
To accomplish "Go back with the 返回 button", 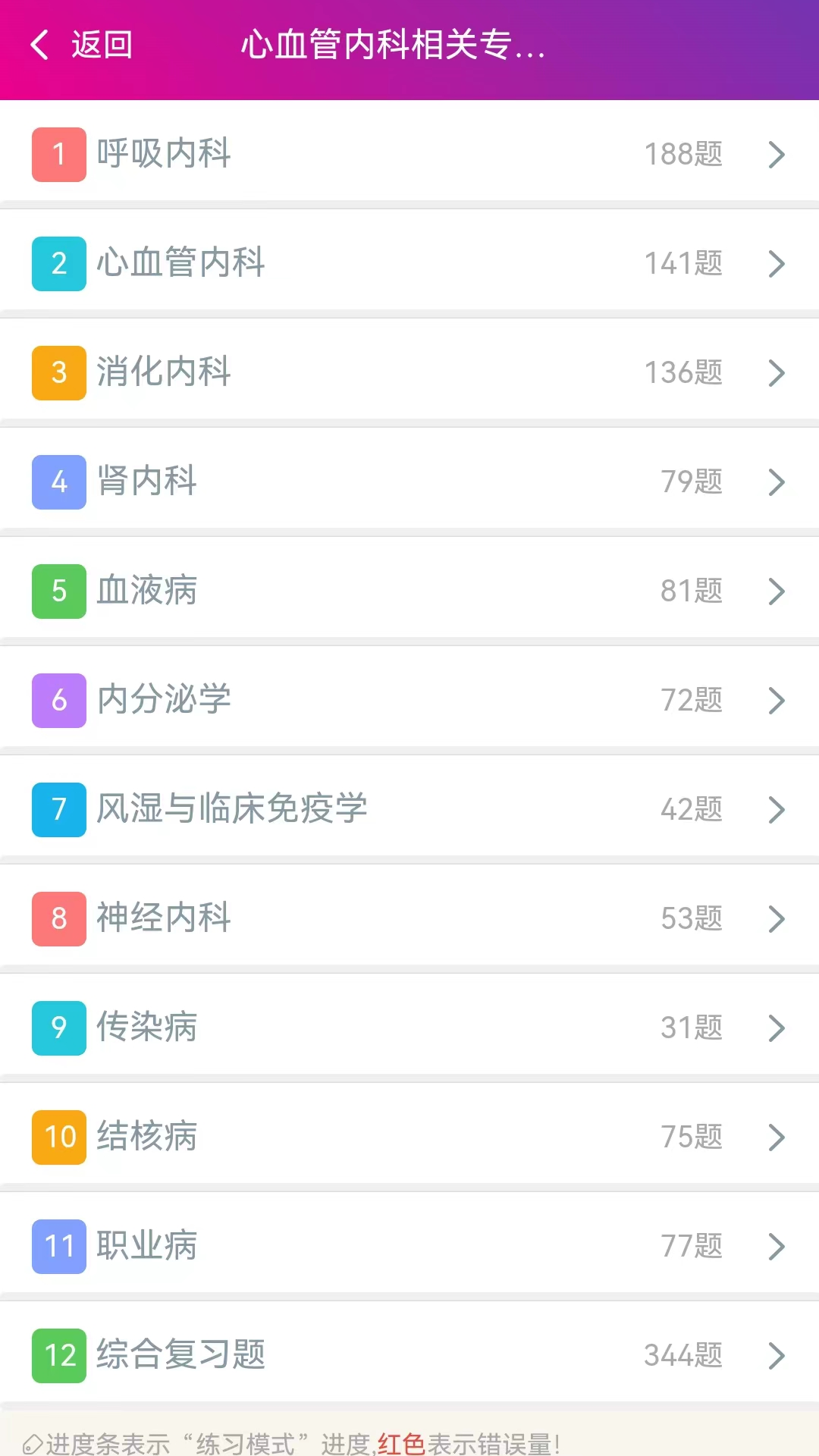I will (x=81, y=45).
